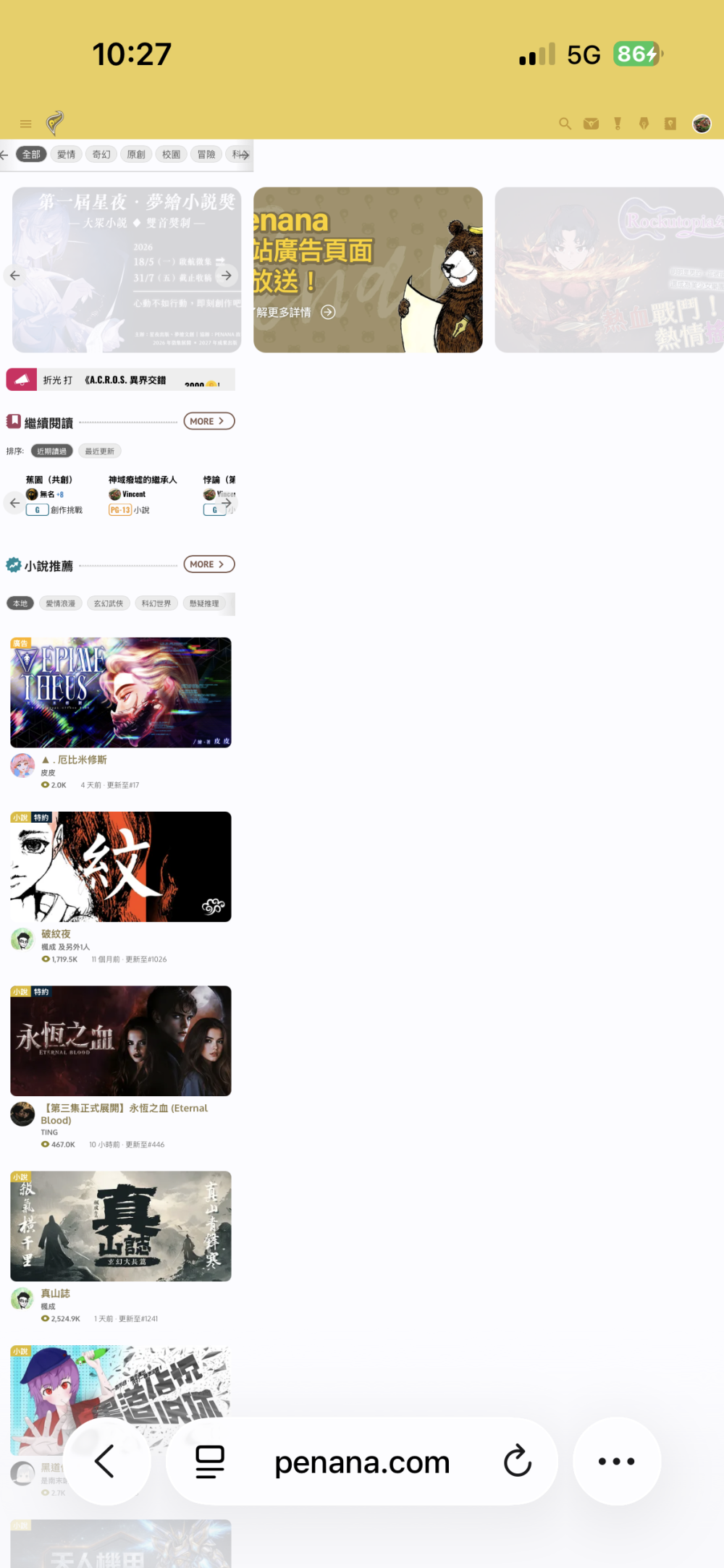
Task: Tap MORE beside 繼續閱讀
Action: (x=209, y=421)
